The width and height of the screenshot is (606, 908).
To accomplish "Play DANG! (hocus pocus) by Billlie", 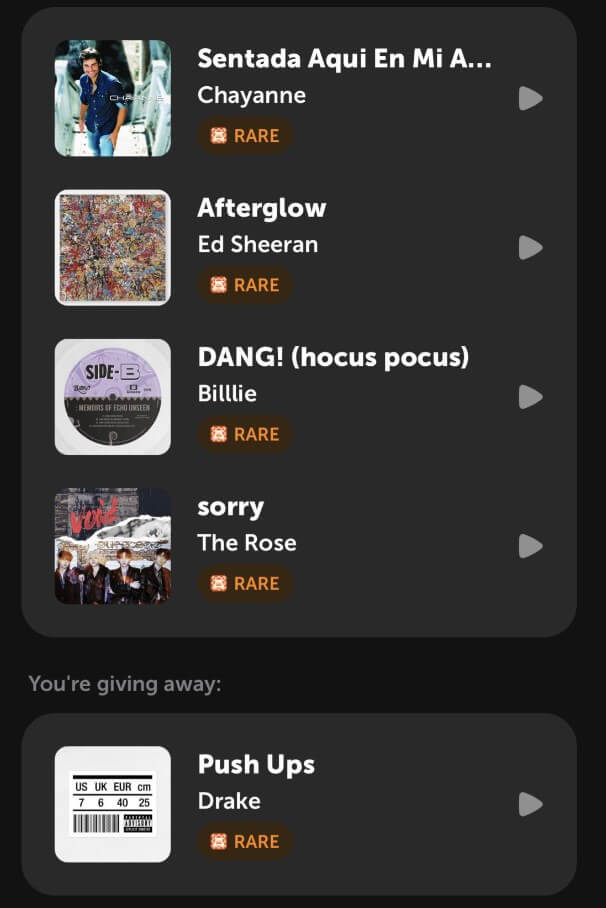I will (x=530, y=397).
